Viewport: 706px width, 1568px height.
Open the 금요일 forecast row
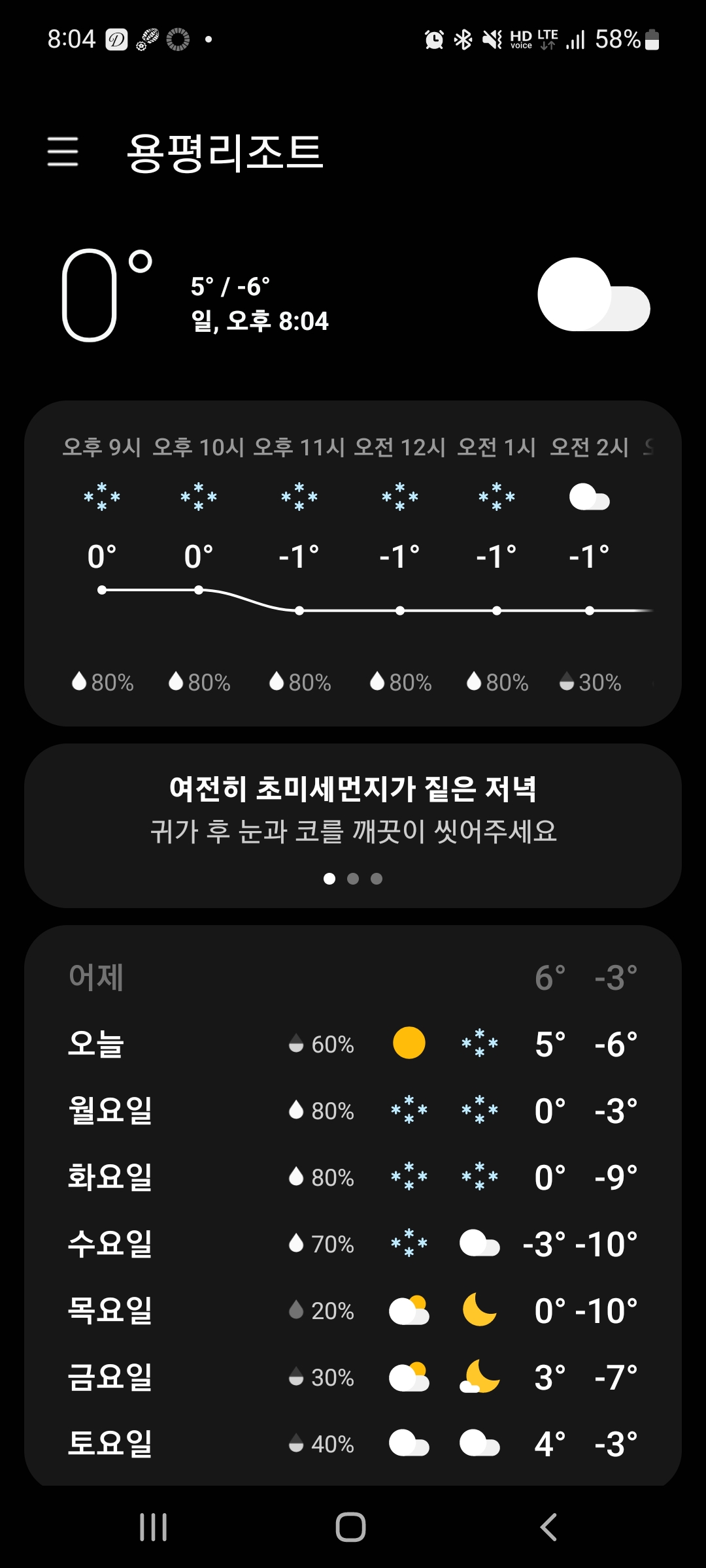click(x=353, y=1377)
